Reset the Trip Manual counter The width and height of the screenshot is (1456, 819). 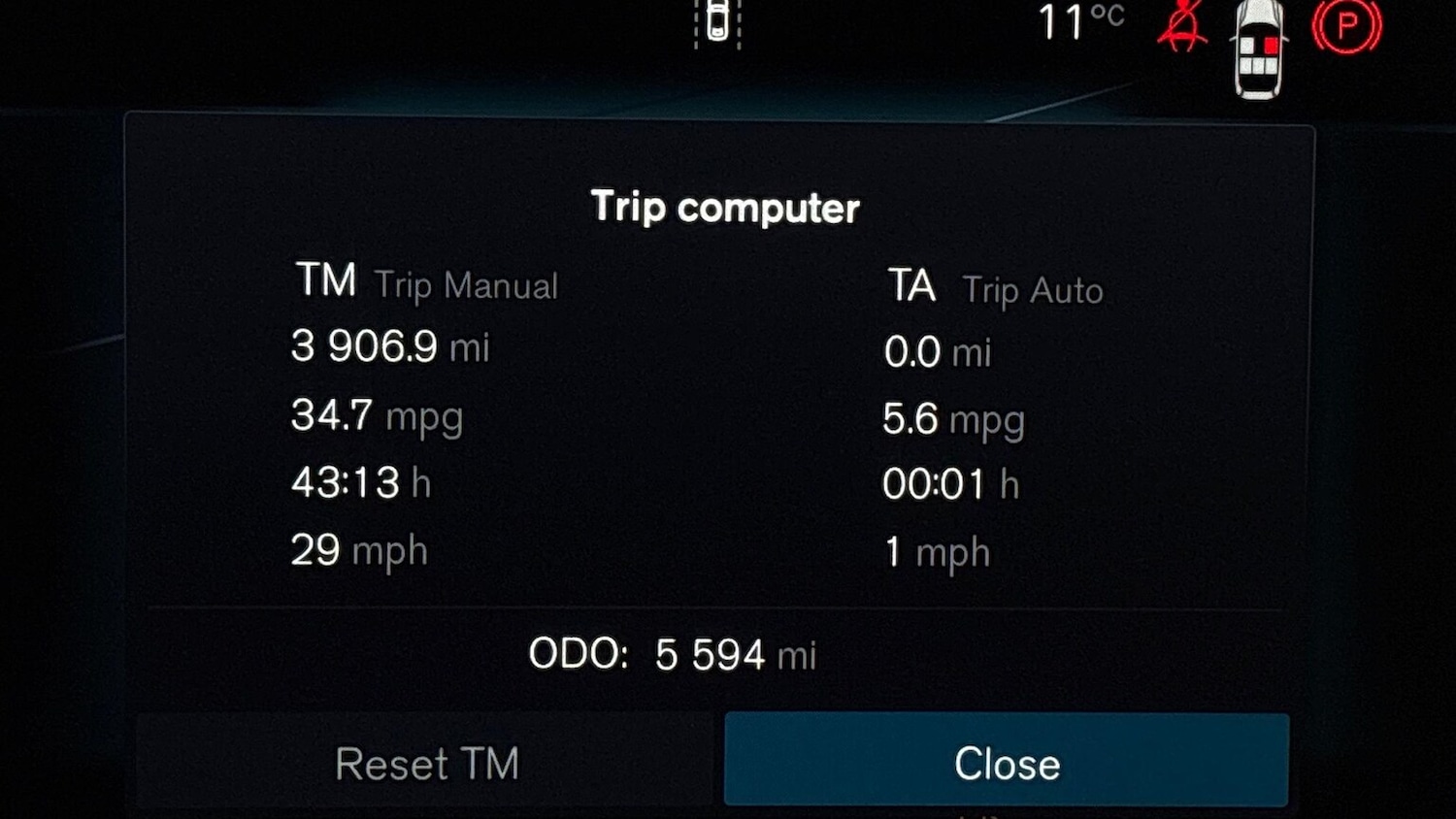(x=426, y=763)
